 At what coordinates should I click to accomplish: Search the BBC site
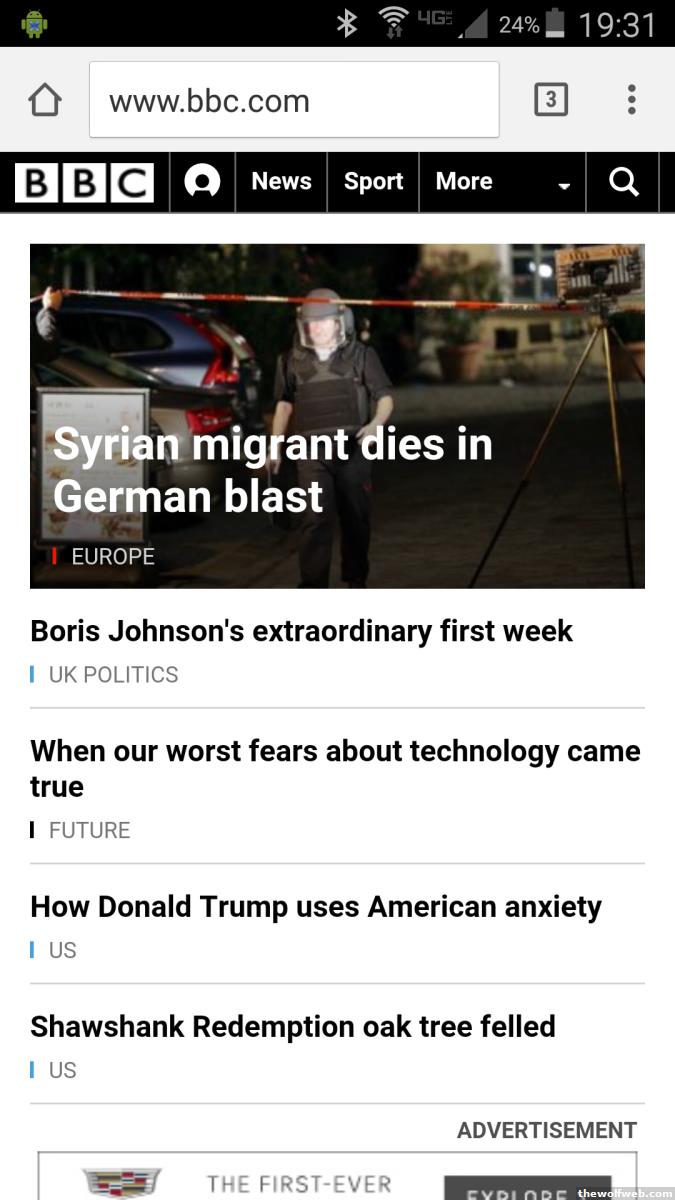point(623,182)
